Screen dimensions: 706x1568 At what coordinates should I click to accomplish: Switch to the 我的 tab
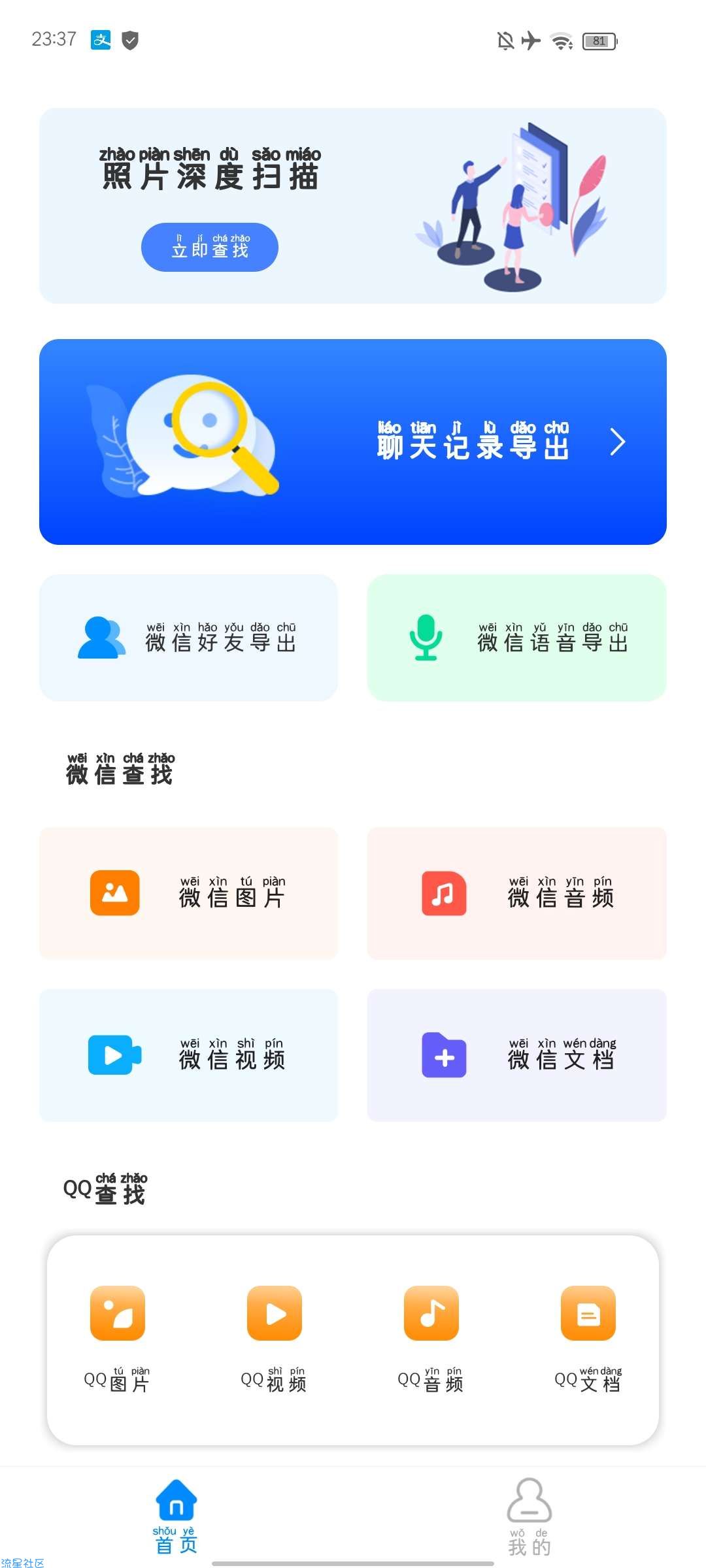pos(529,1516)
